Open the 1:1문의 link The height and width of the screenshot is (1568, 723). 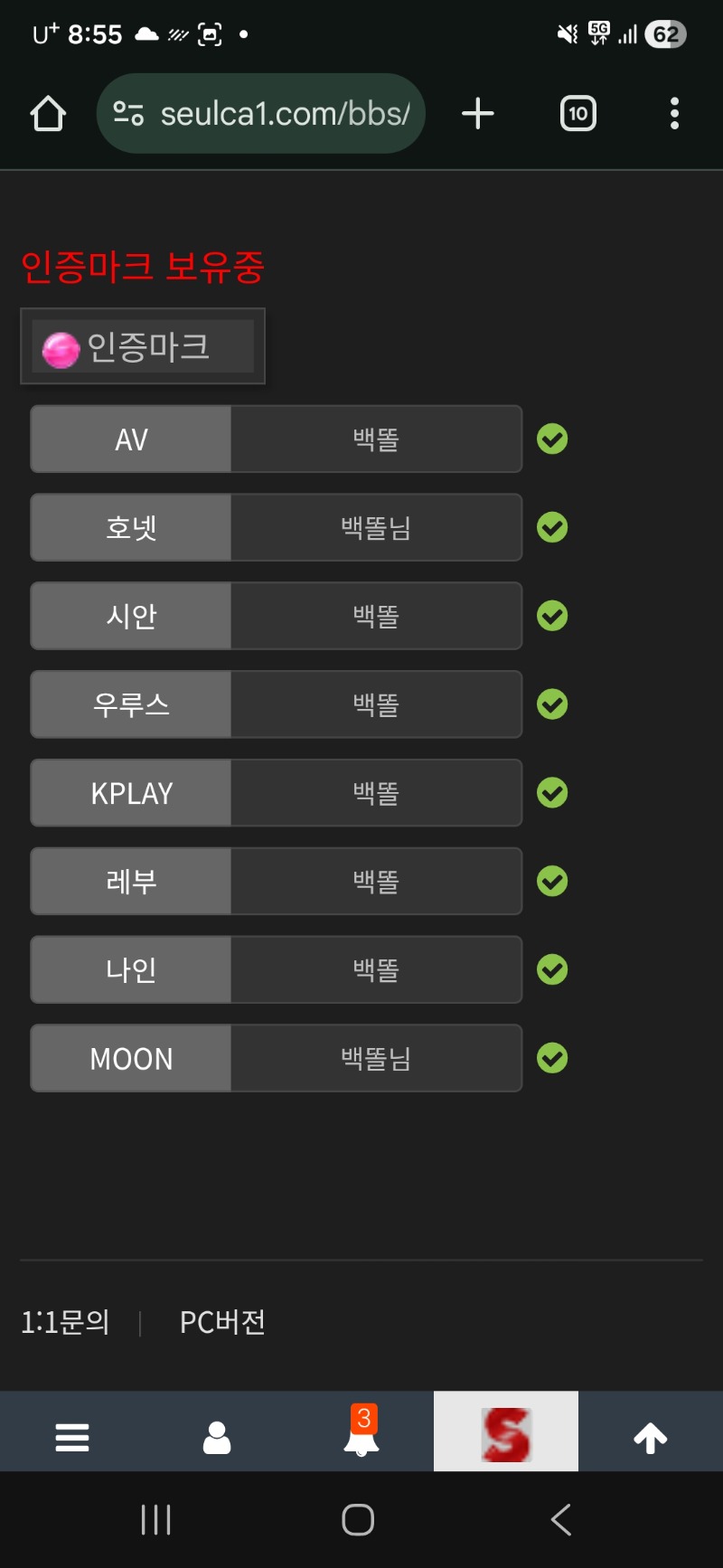pos(65,1322)
